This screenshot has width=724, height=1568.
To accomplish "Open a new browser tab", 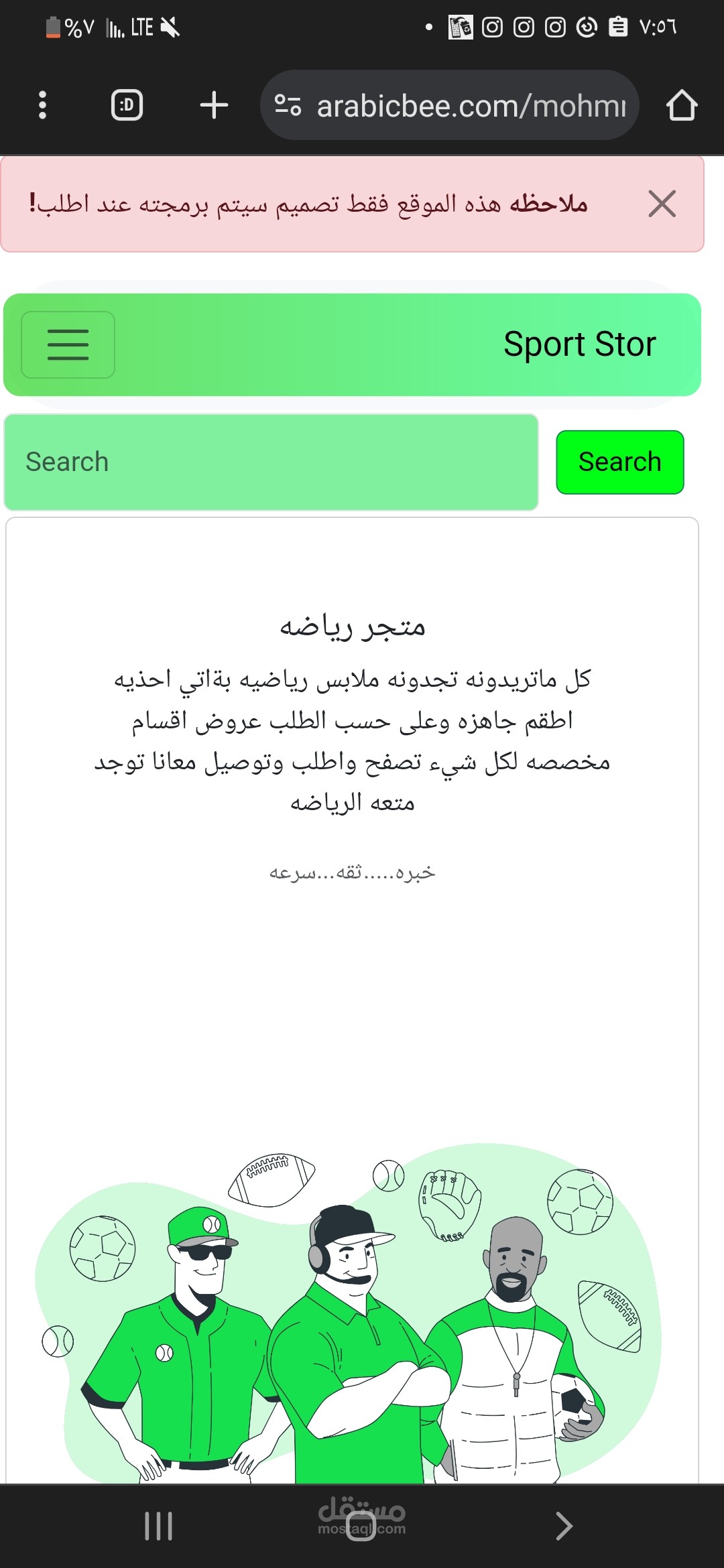I will pos(214,105).
